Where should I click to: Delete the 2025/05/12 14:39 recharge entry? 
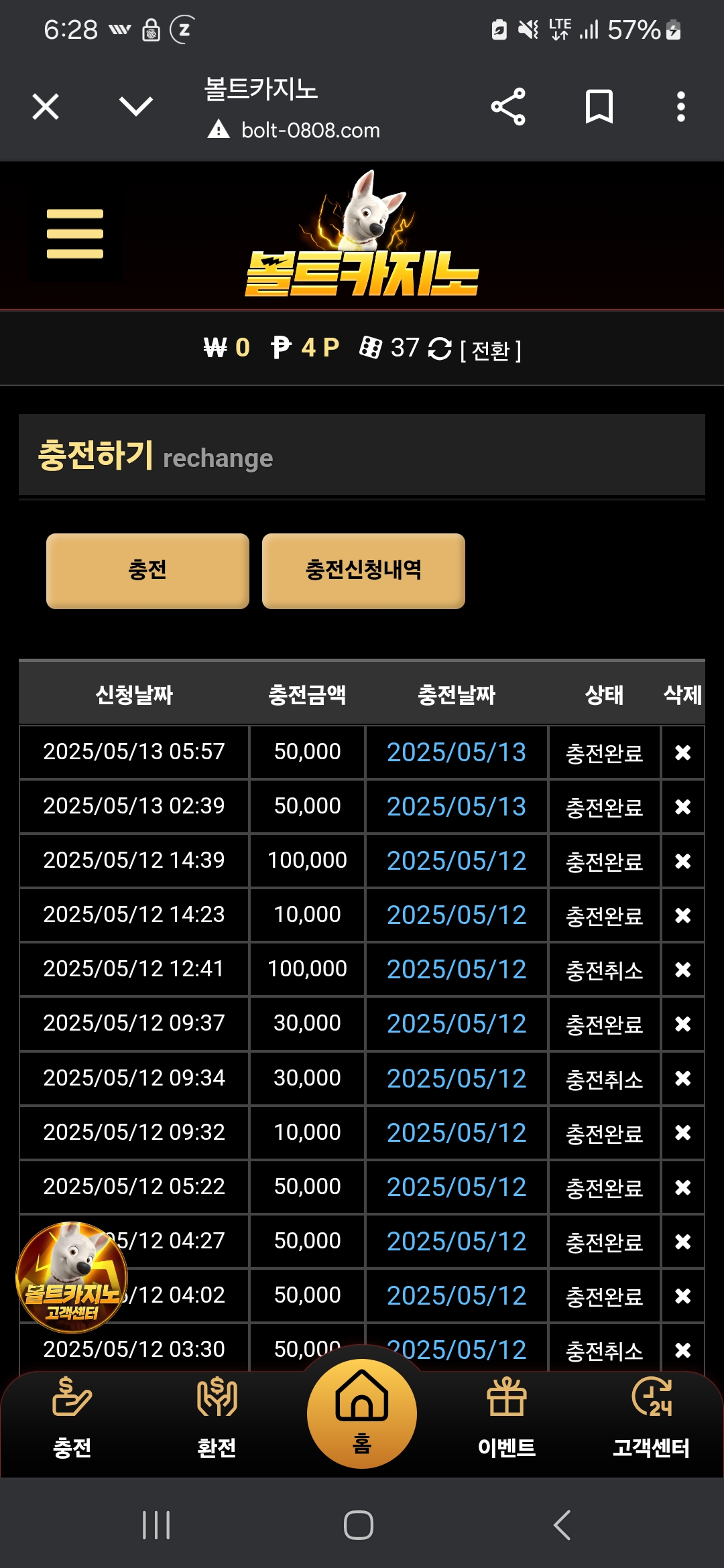click(682, 861)
